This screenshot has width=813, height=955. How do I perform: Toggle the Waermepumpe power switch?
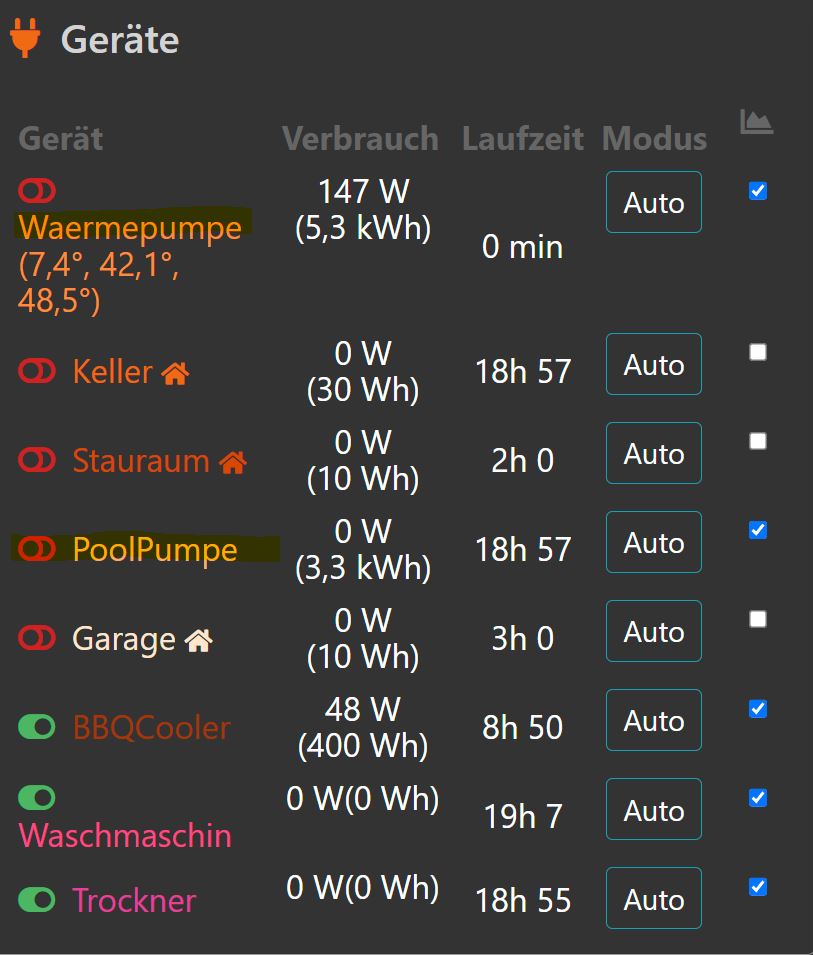(x=37, y=190)
